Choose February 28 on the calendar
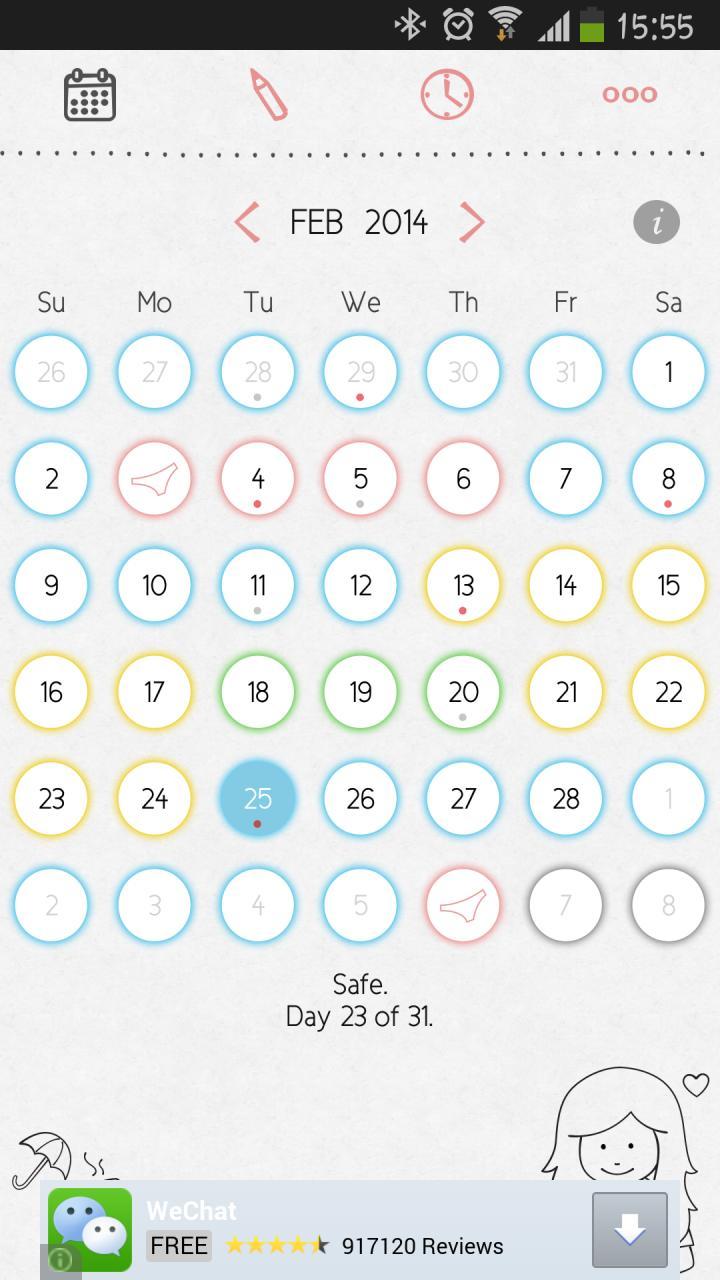Image resolution: width=720 pixels, height=1280 pixels. (x=566, y=798)
